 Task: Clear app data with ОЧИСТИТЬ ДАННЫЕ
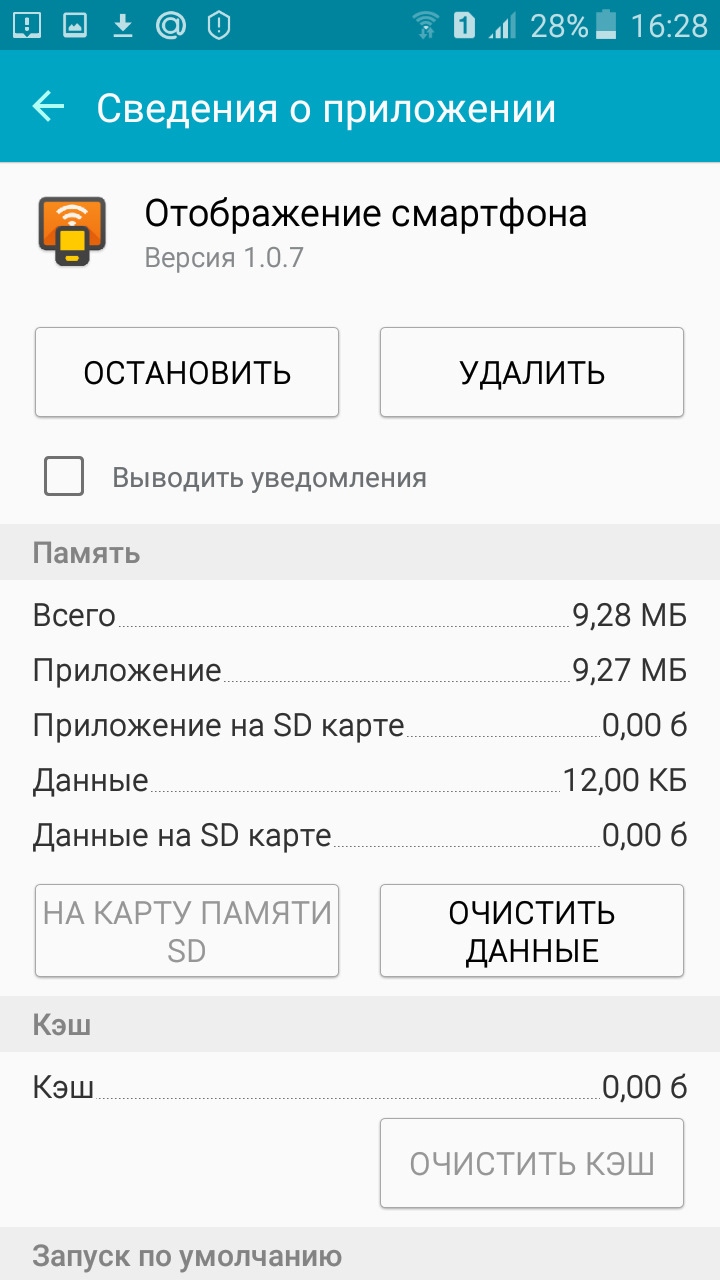coord(532,930)
